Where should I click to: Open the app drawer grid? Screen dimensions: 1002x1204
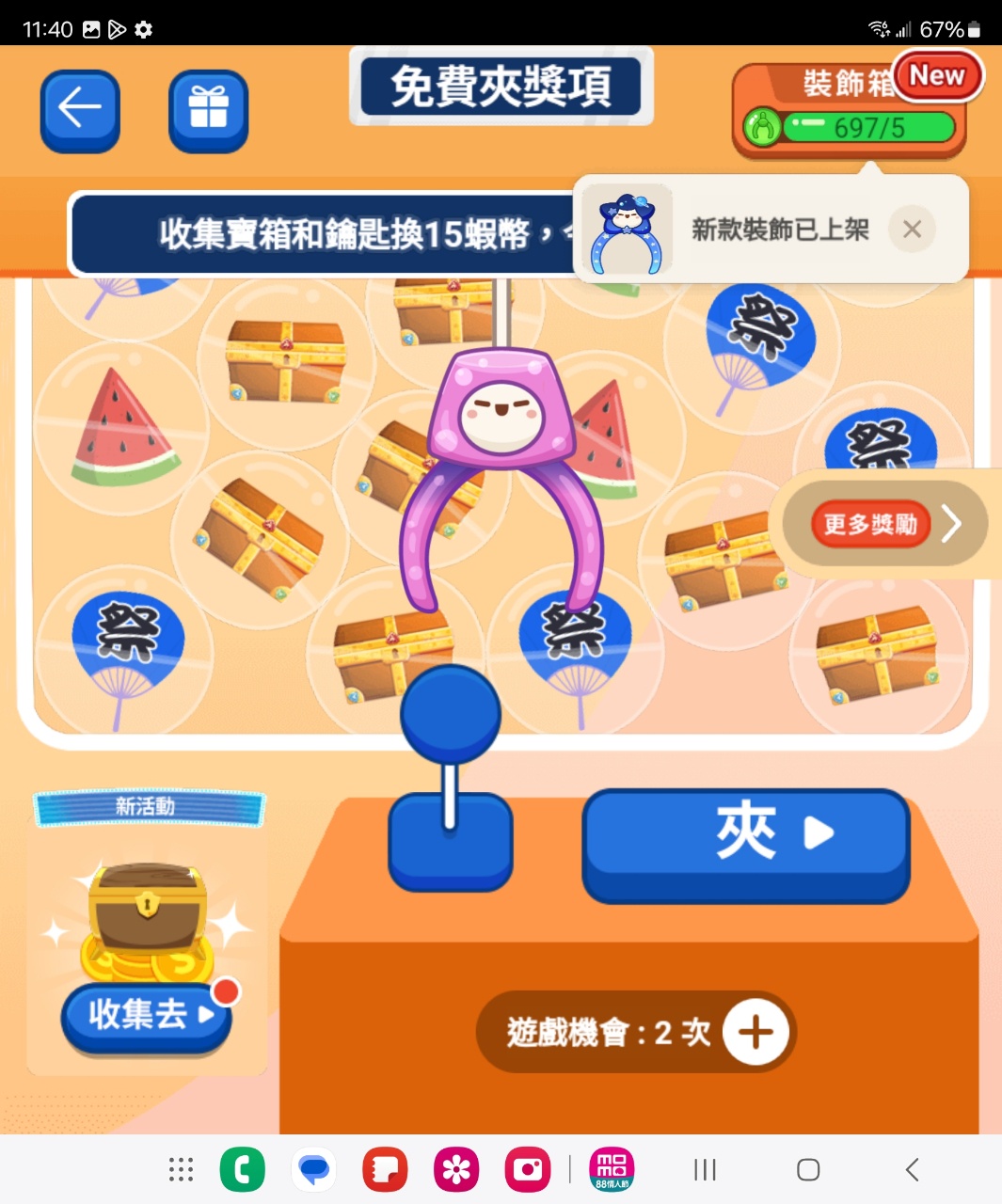[x=181, y=1169]
